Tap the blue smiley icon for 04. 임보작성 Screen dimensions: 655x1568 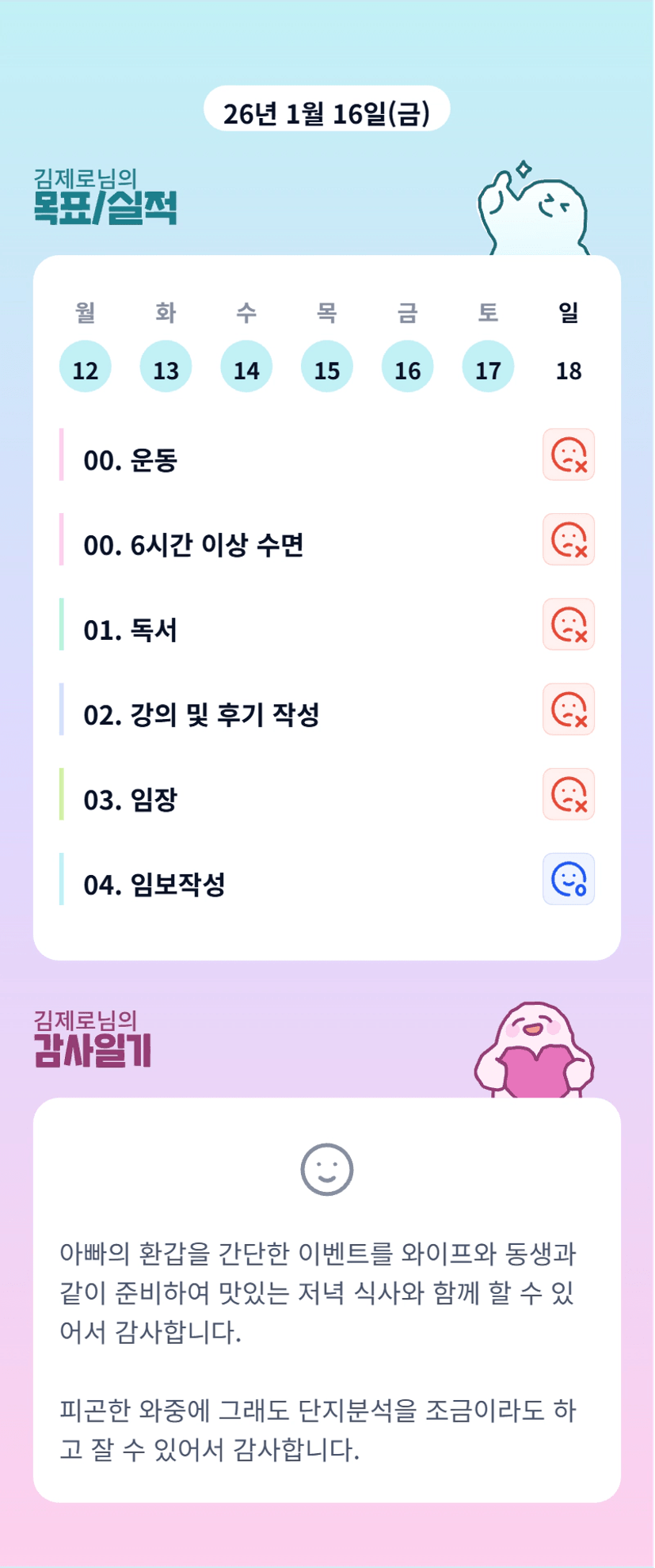(x=569, y=879)
